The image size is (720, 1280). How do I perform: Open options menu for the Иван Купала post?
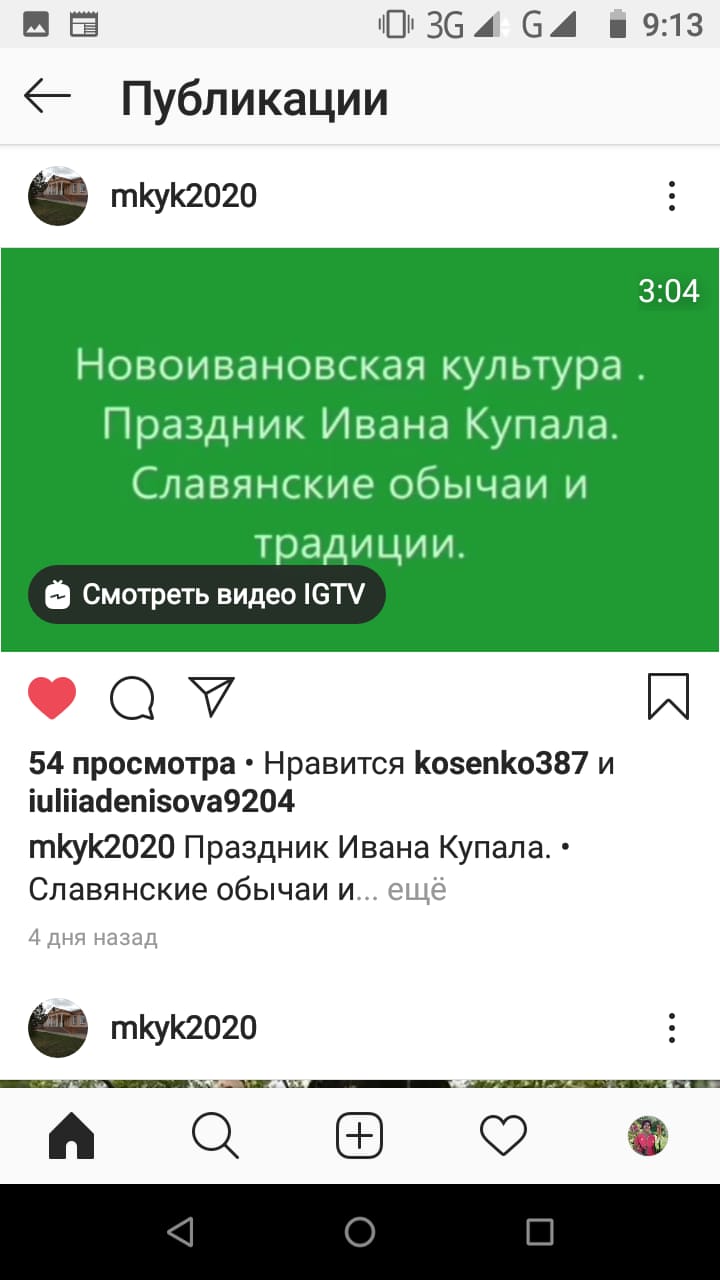click(672, 196)
